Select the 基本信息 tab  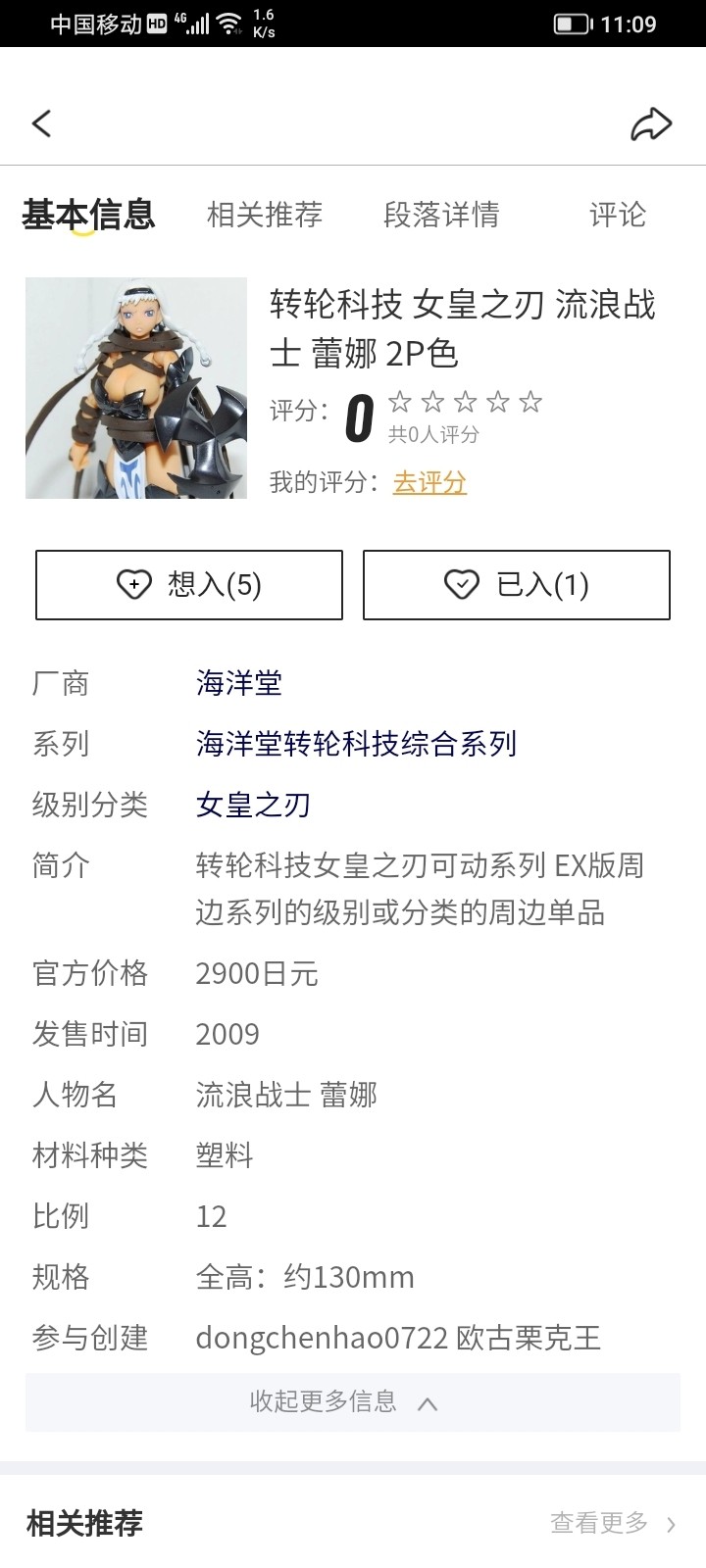(88, 215)
